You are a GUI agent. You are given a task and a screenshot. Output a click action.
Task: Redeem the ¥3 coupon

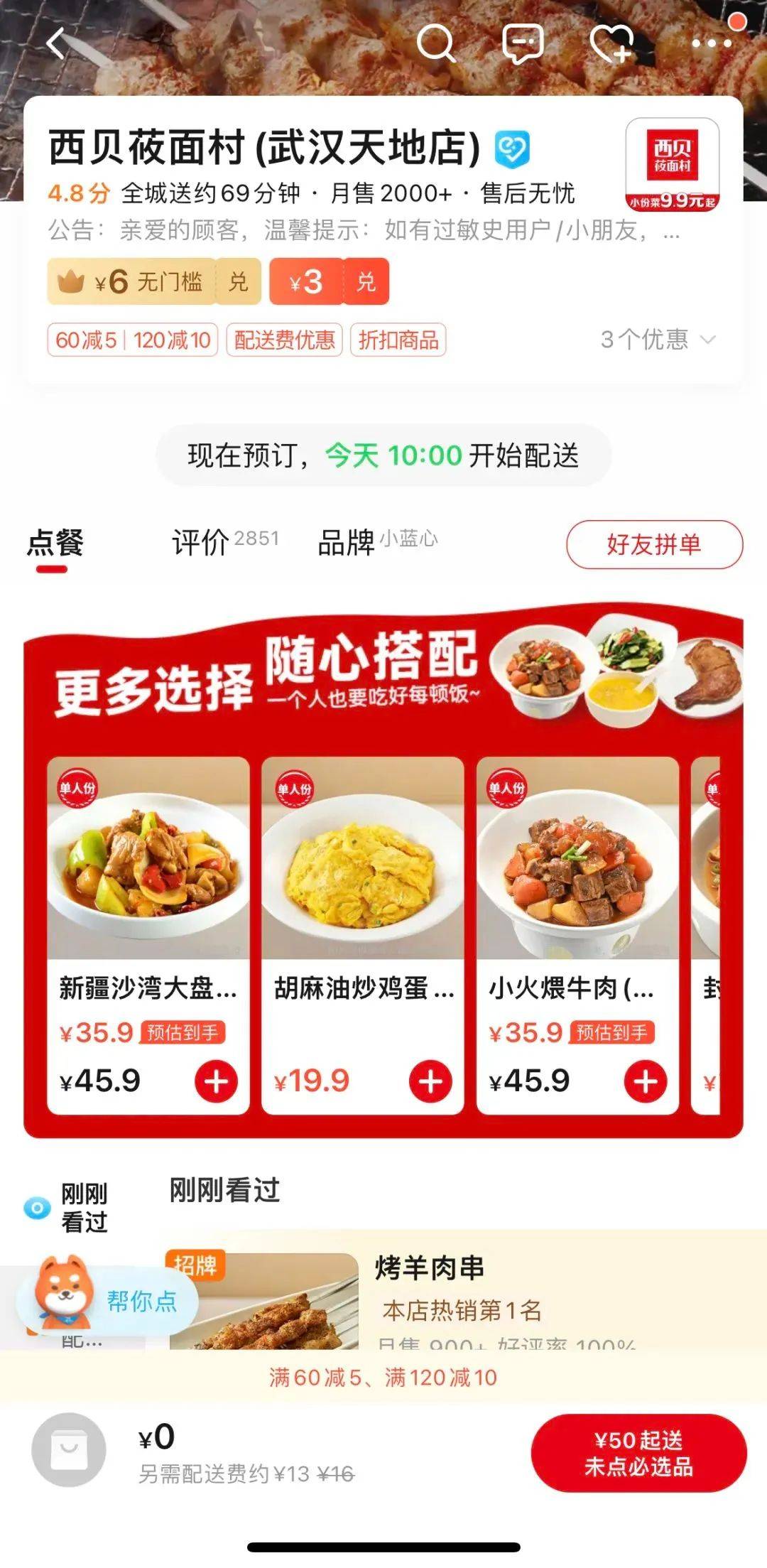[x=366, y=282]
